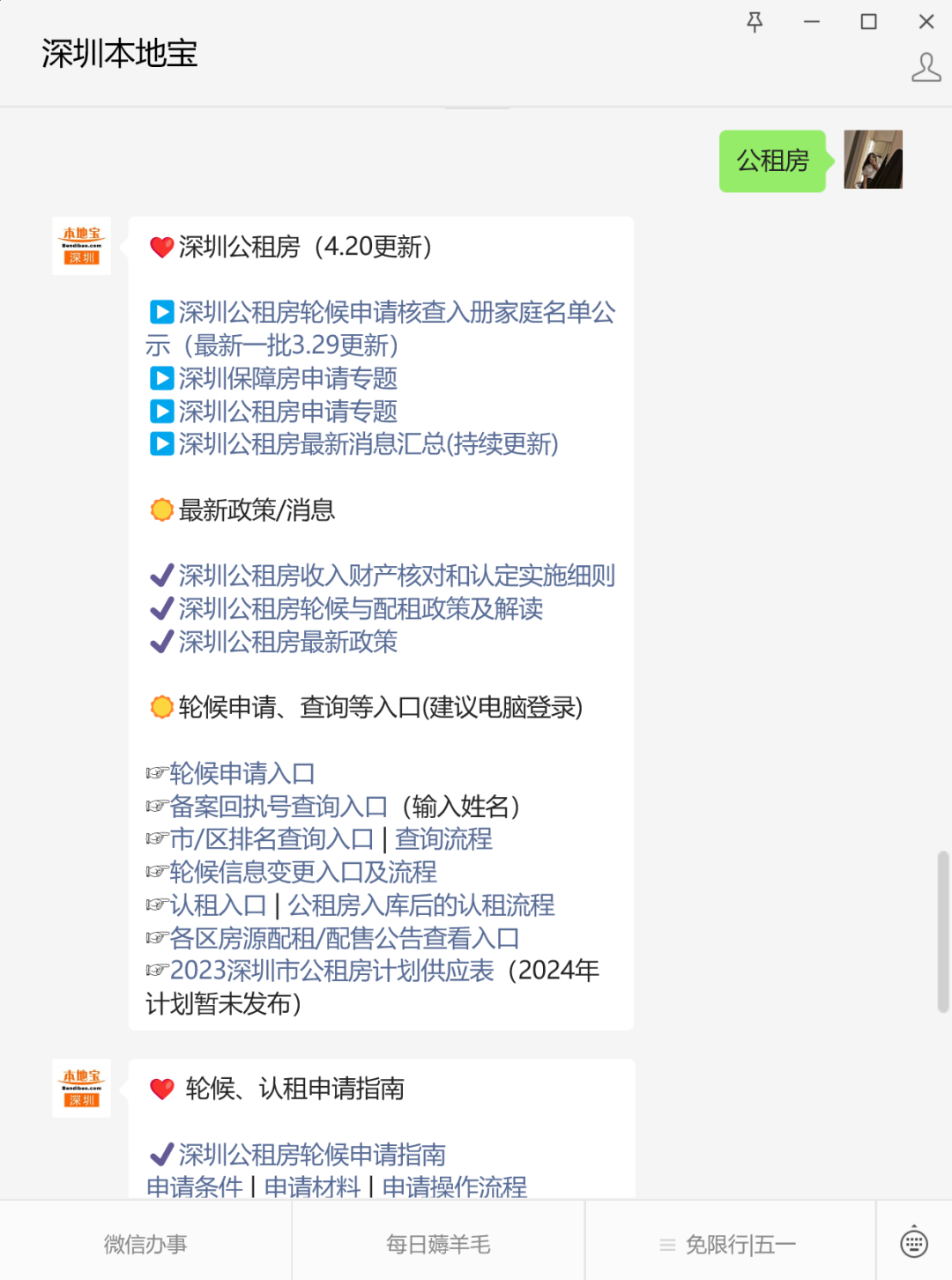The height and width of the screenshot is (1280, 952).
Task: Open 2023深圳市公租房计划供应表 link
Action: point(331,971)
